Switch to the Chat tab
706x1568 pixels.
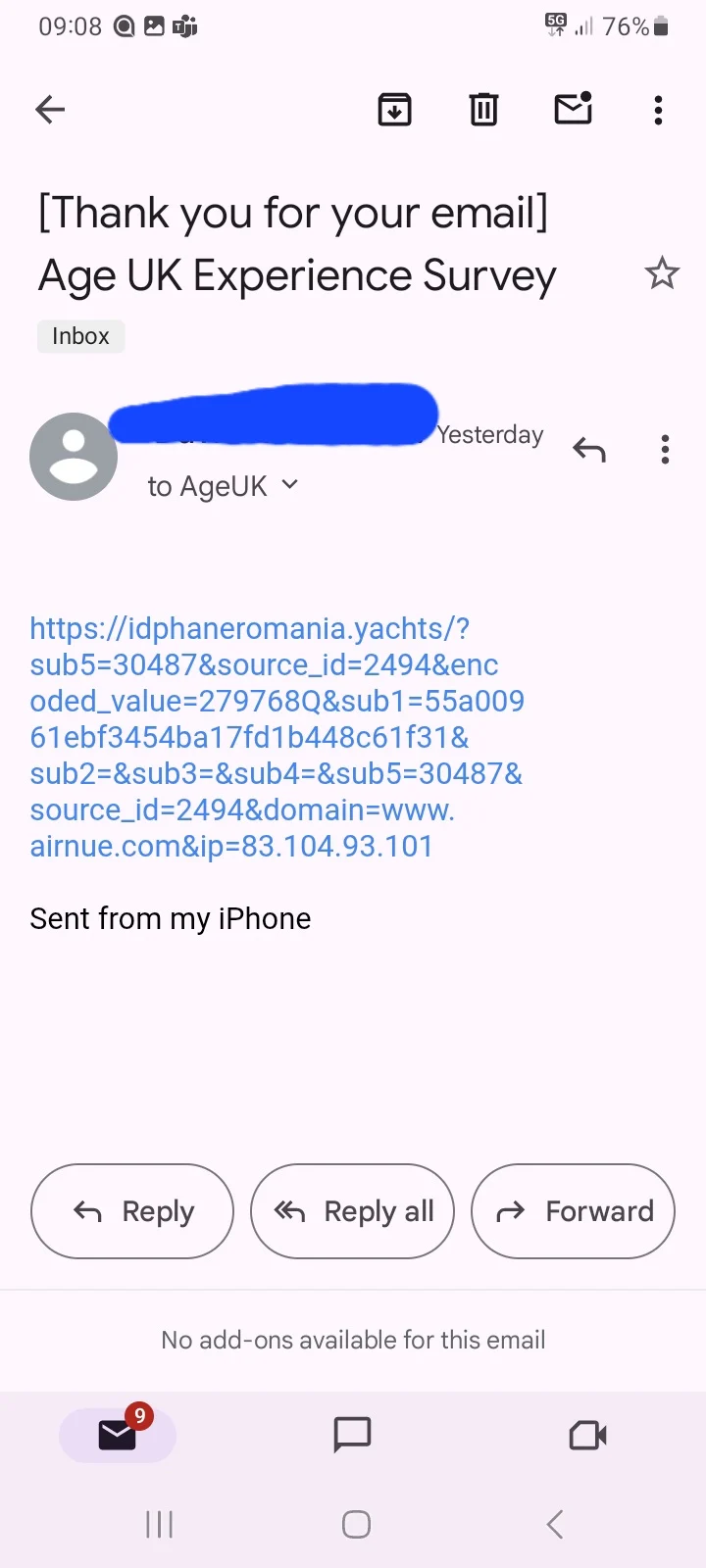point(352,1435)
